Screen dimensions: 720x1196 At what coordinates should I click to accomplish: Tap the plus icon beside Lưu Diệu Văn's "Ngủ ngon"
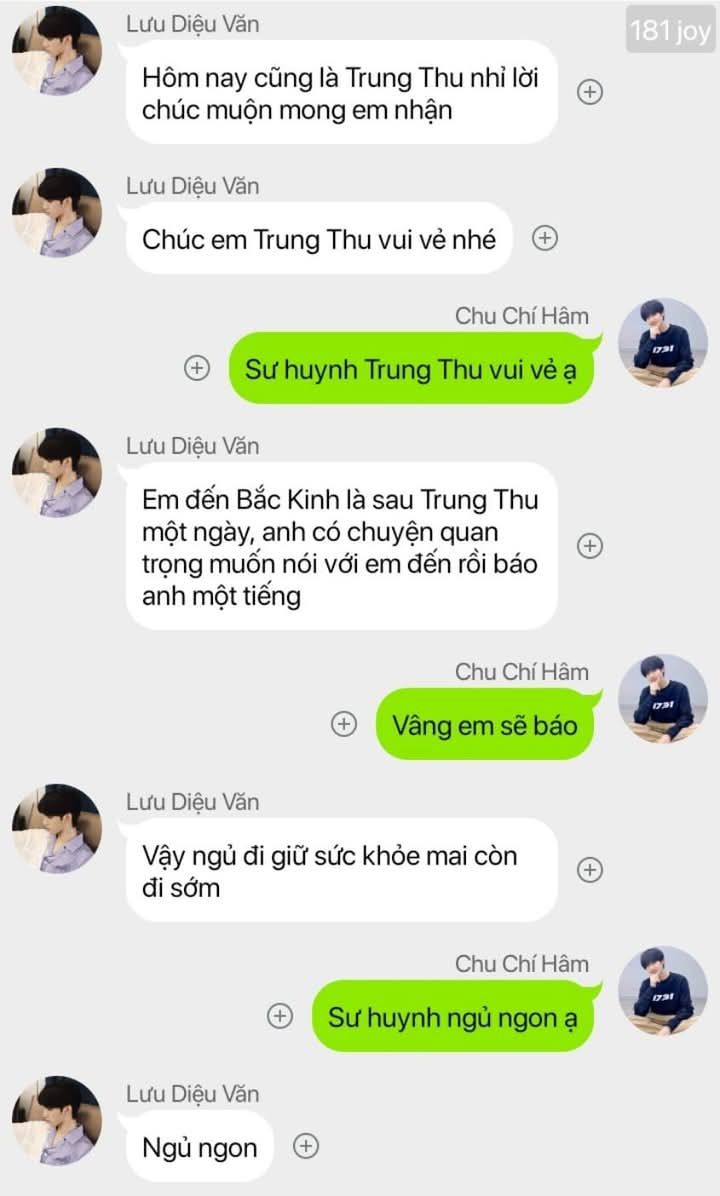306,1146
